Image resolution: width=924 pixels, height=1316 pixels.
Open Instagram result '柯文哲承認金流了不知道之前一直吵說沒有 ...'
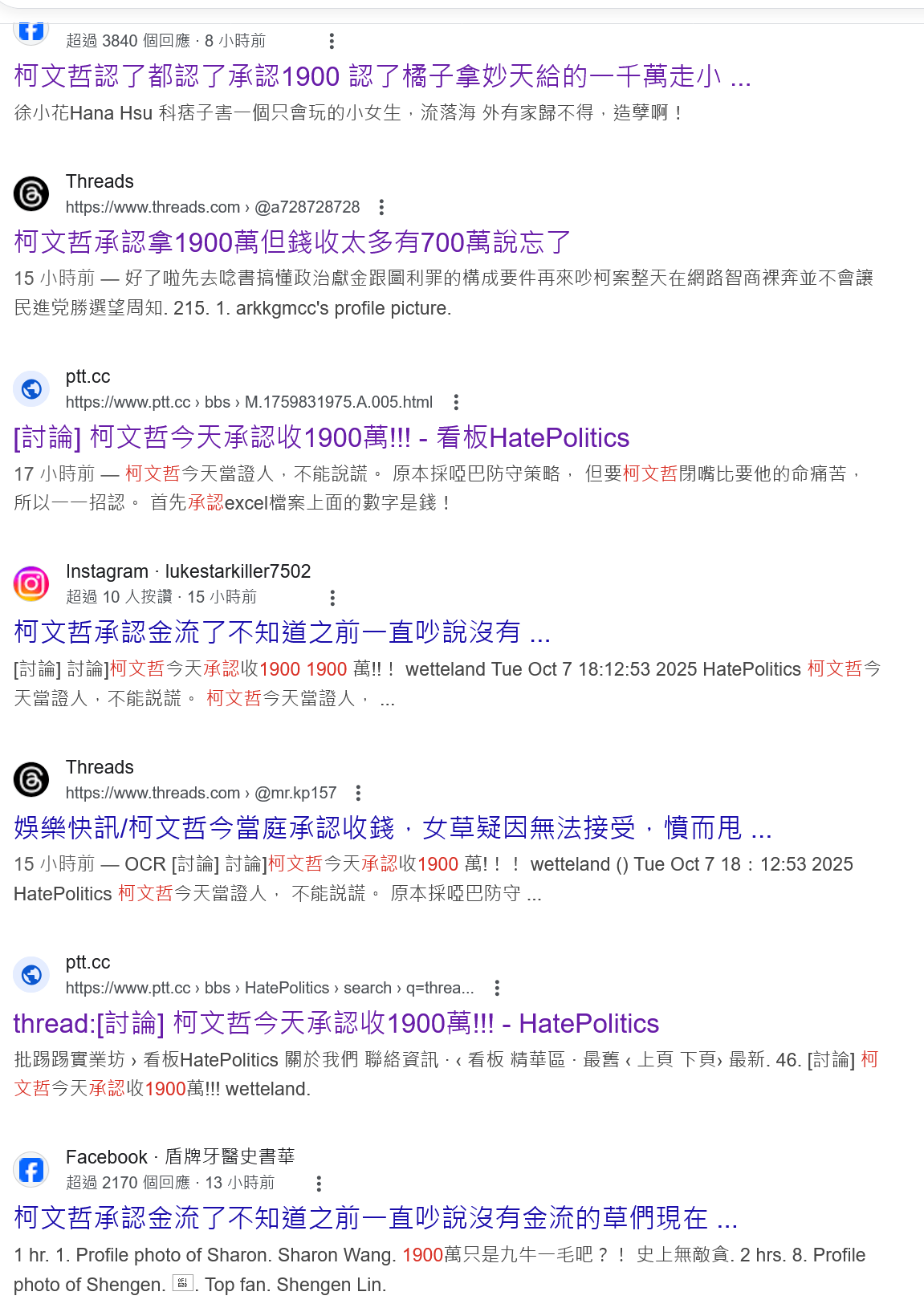282,633
